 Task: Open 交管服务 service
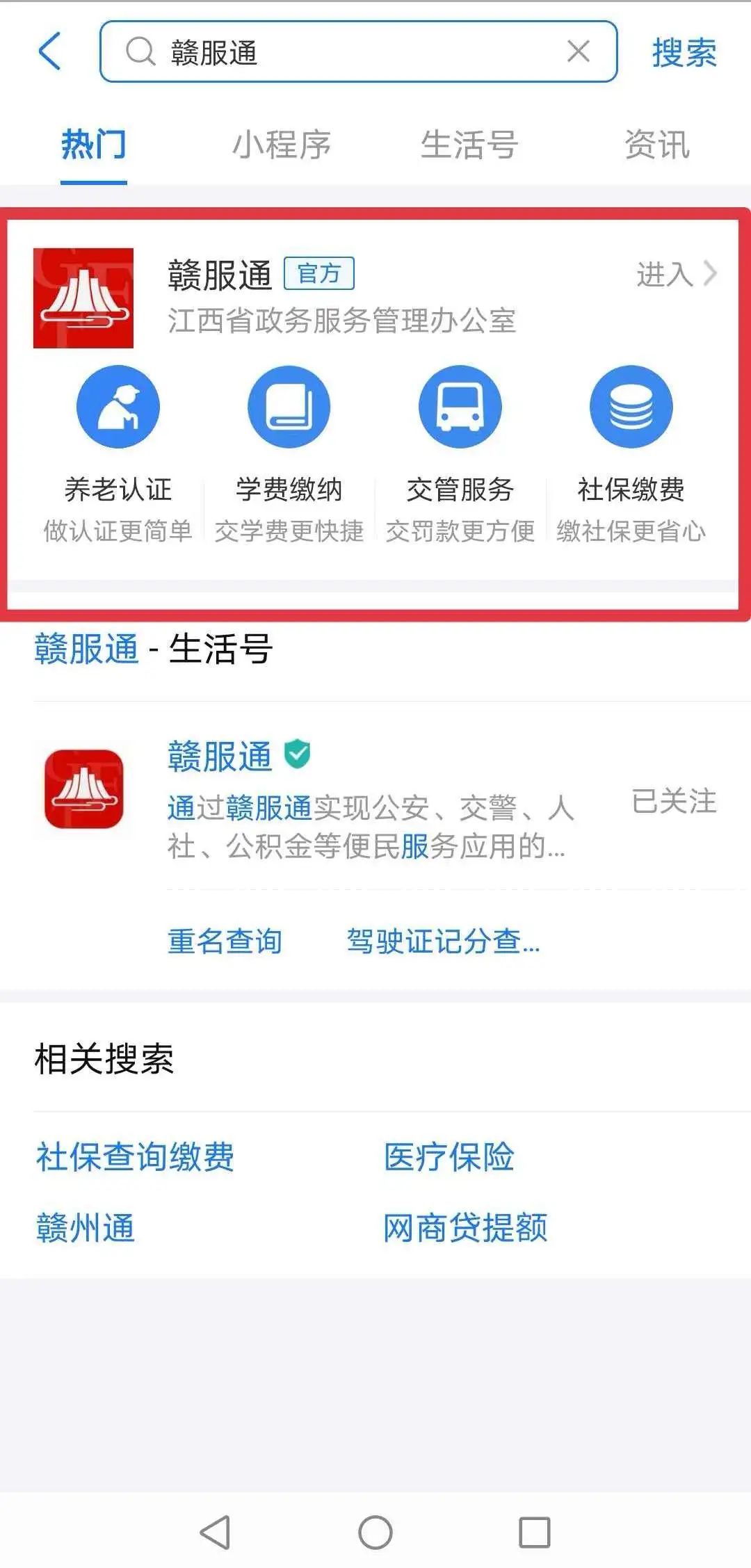460,445
